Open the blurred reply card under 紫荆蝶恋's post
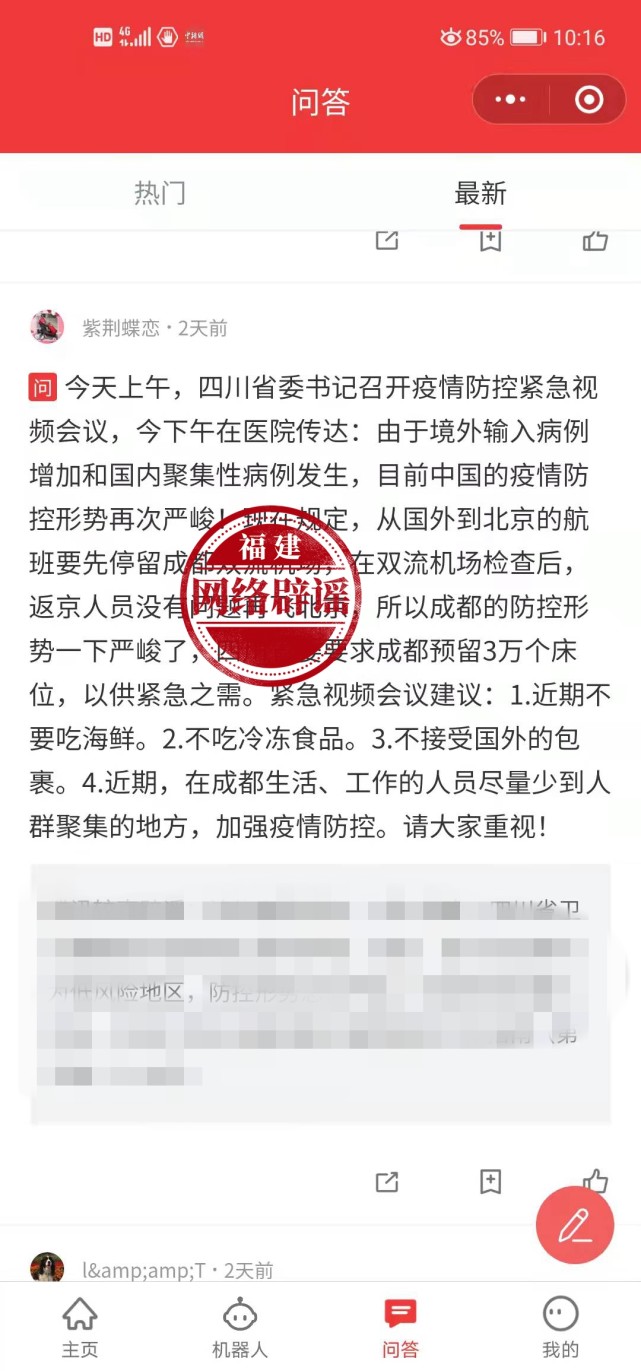 click(320, 993)
